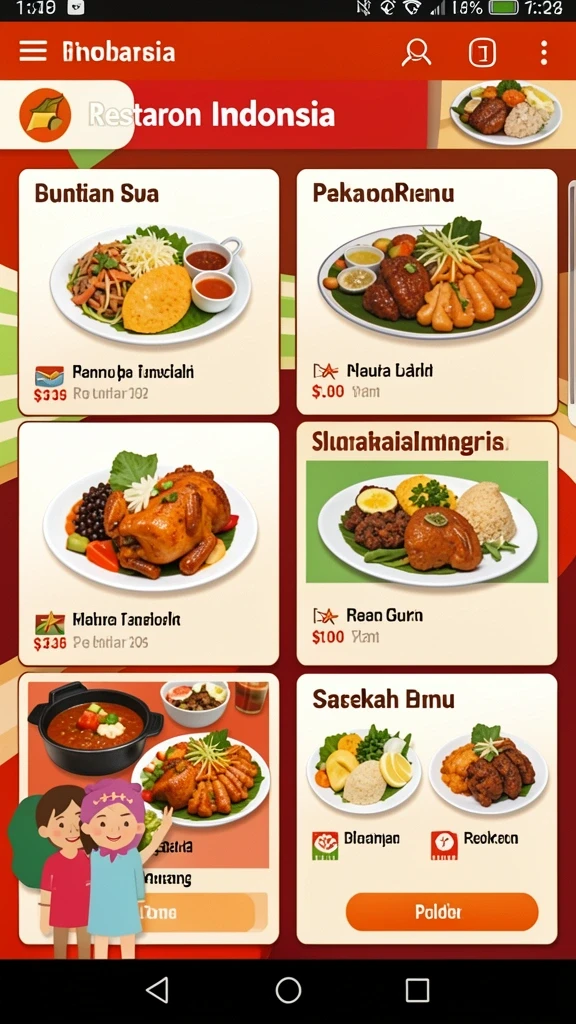576x1024 pixels.
Task: Tap the orange Polder button
Action: [x=442, y=912]
